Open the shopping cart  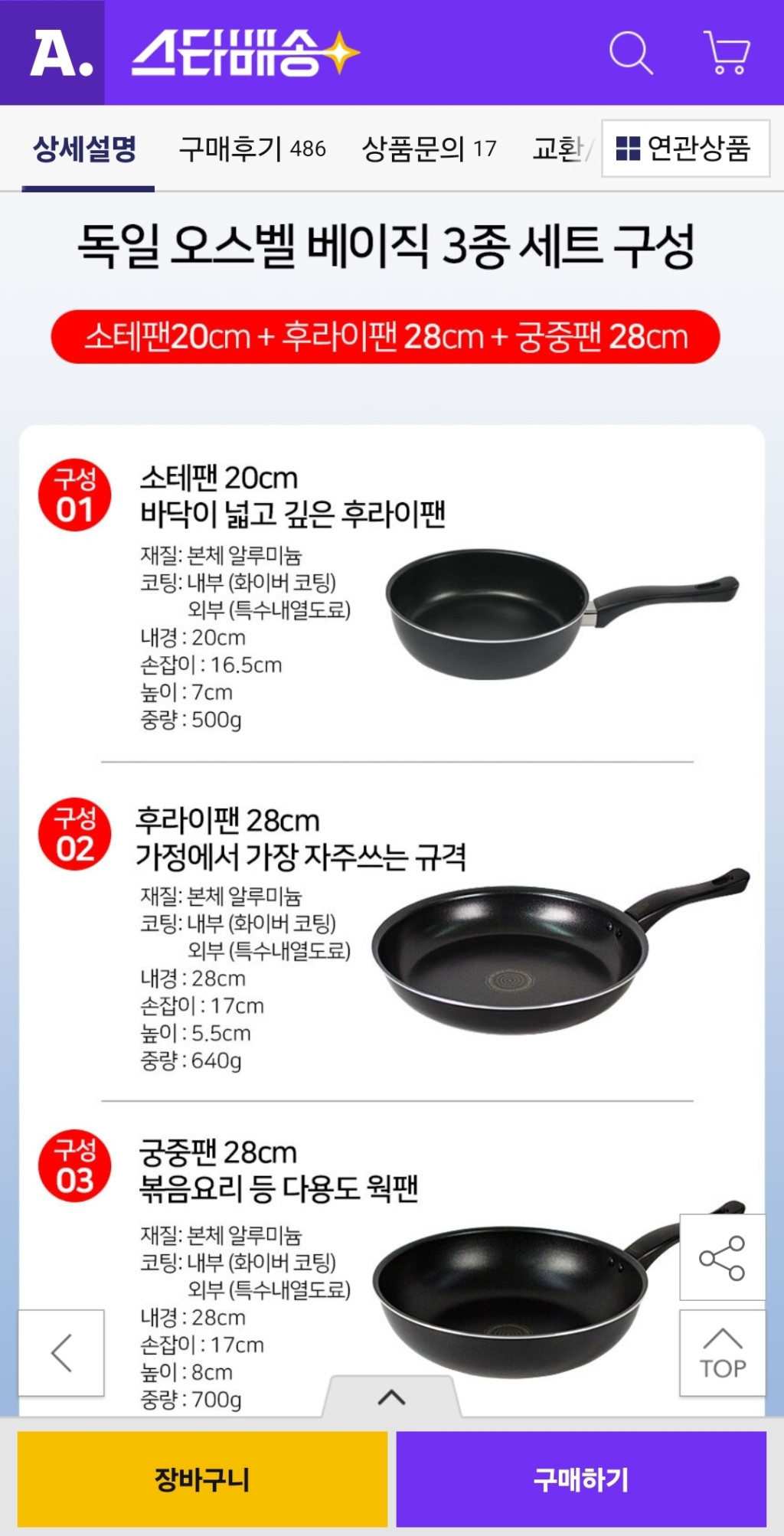[727, 53]
